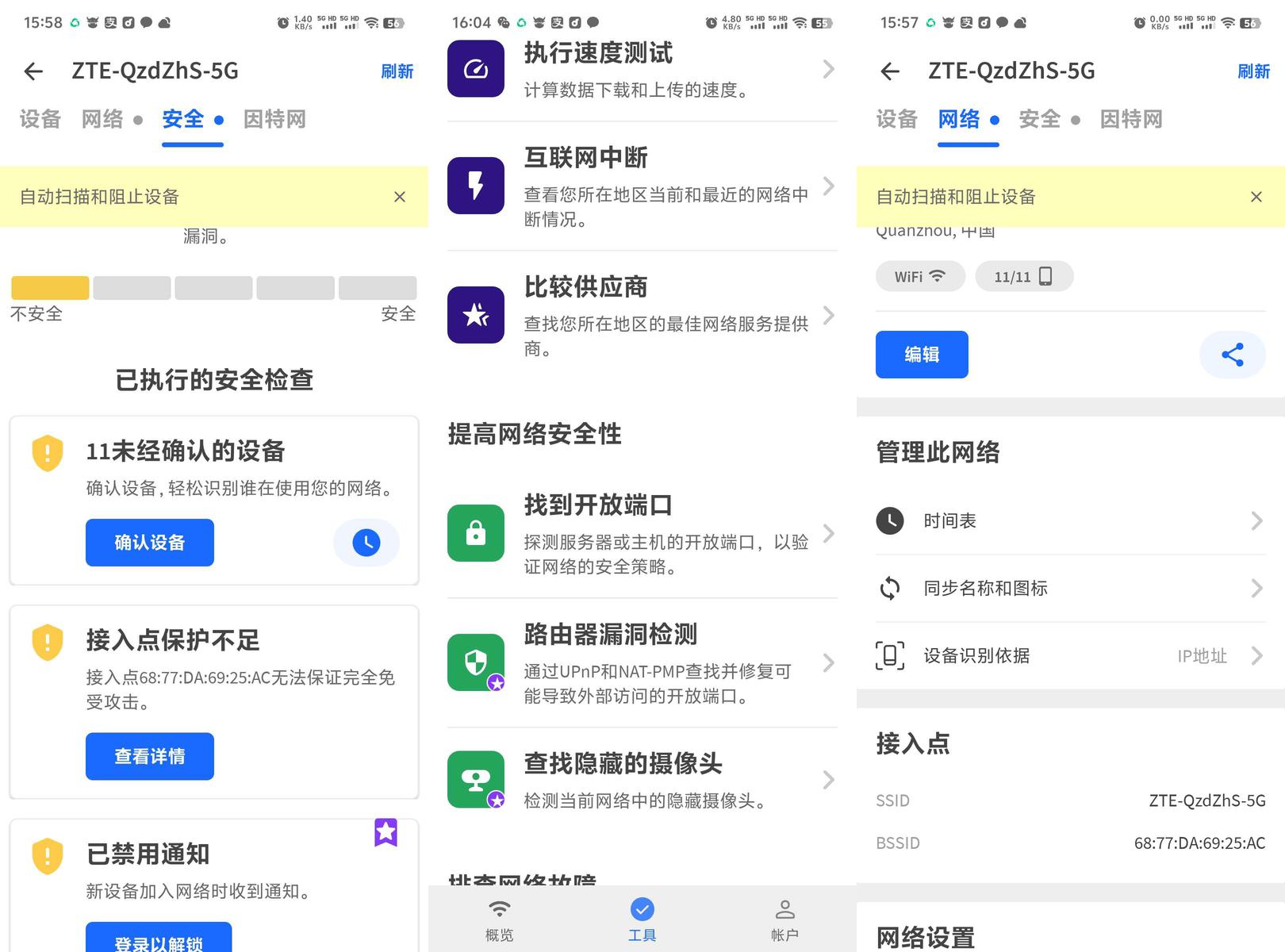Open 执行速度测试
Screen dimensions: 1285x952
[x=642, y=70]
